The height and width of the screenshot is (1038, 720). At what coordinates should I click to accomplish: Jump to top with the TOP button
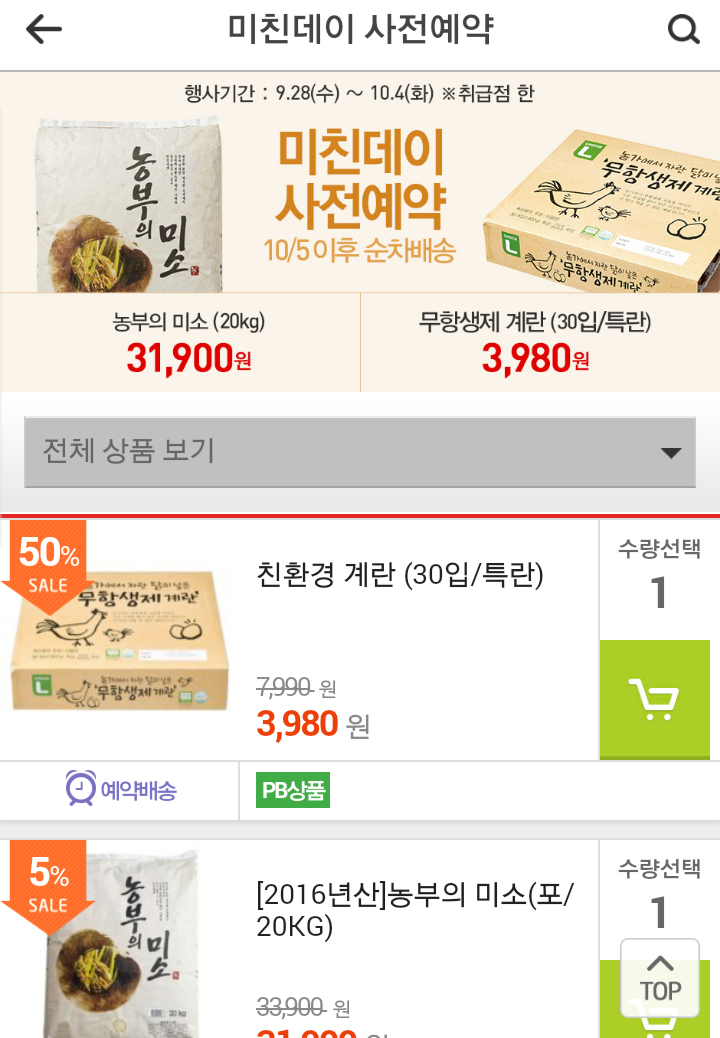[x=660, y=978]
